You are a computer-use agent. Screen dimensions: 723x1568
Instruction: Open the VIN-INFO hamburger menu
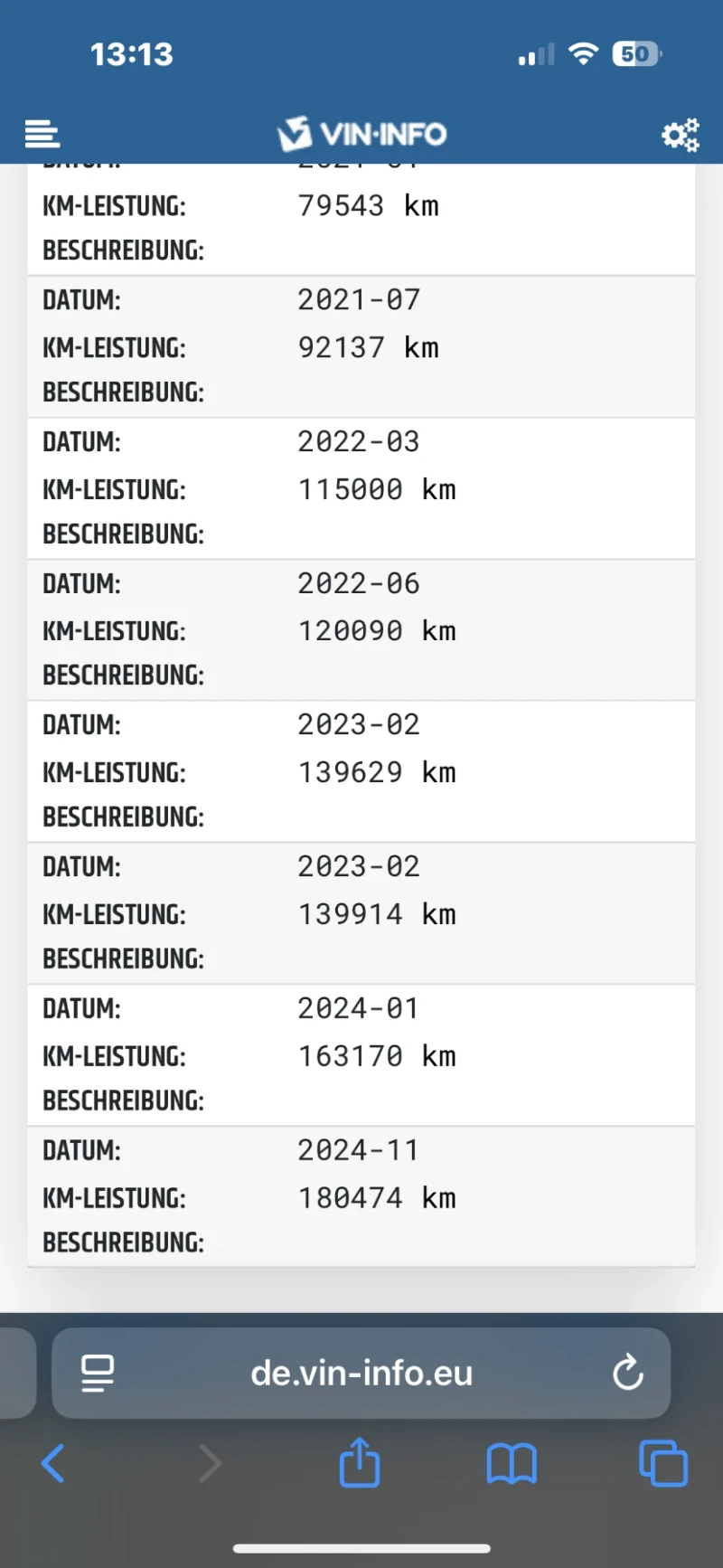(x=42, y=135)
